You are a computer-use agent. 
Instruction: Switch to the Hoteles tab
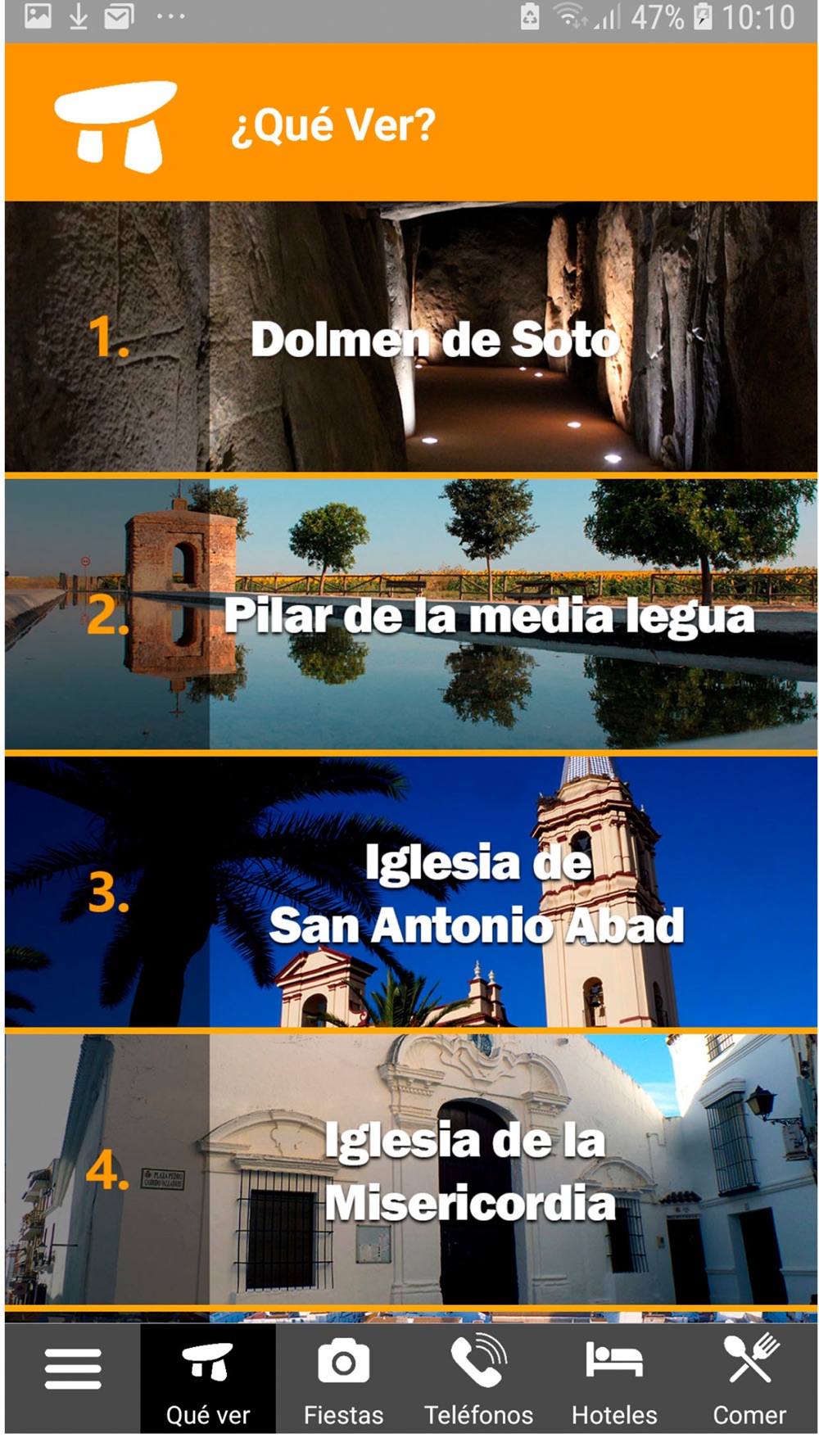pyautogui.click(x=614, y=1379)
